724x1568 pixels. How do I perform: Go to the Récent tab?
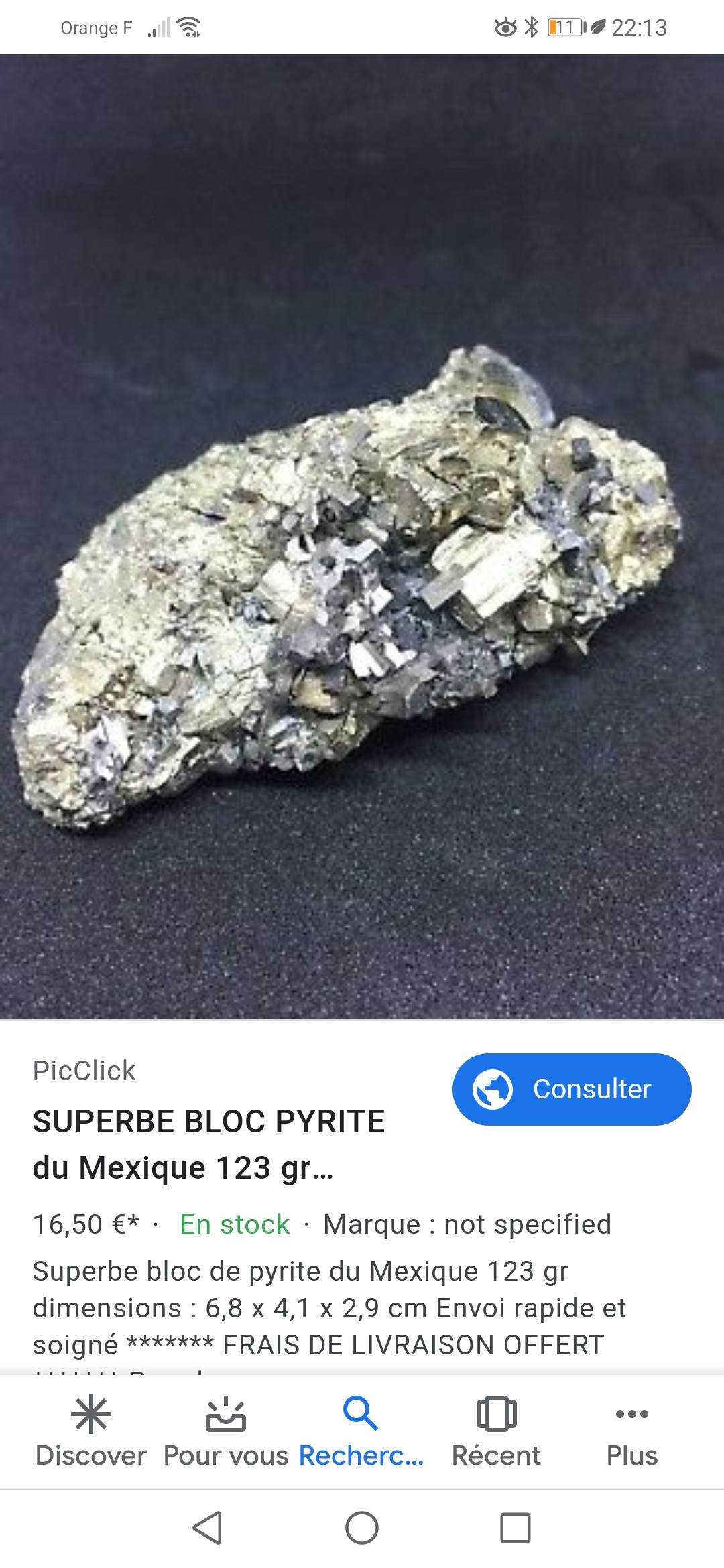coord(496,1431)
